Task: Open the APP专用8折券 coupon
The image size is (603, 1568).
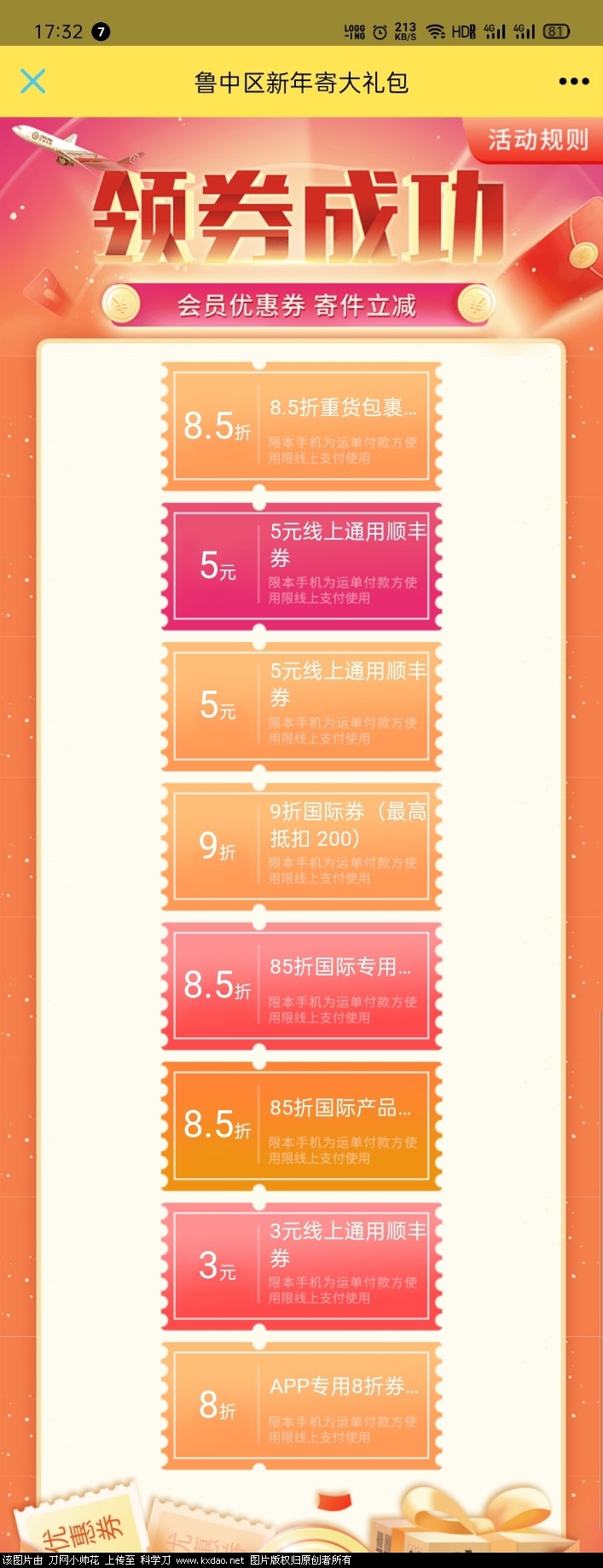Action: tap(301, 1404)
